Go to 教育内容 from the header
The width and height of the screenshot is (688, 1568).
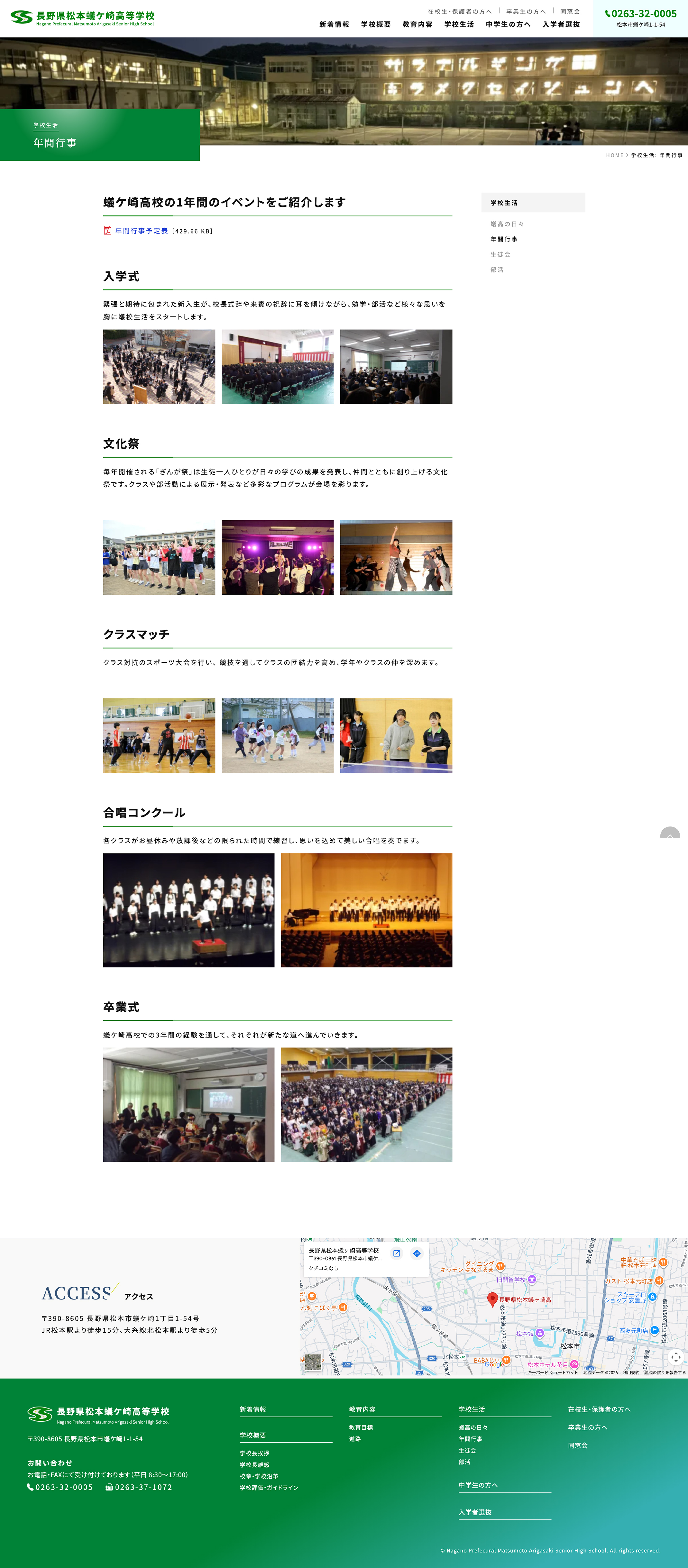click(417, 25)
